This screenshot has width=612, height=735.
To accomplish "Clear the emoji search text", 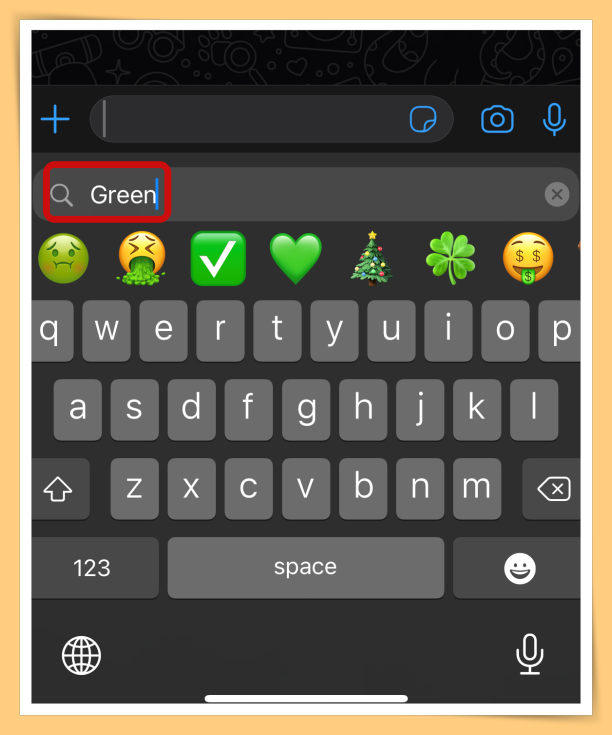I will coord(557,194).
